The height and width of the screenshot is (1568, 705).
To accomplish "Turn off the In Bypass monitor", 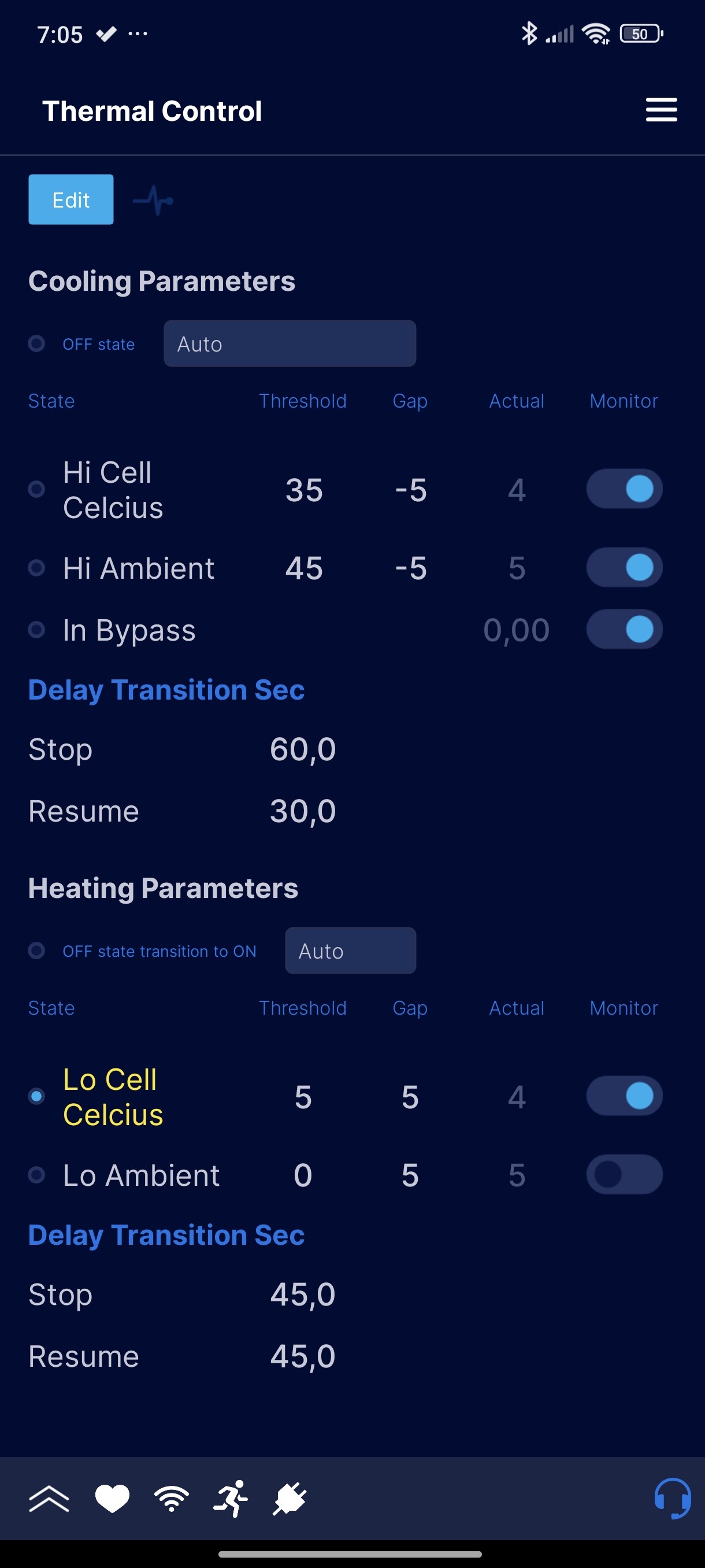I will click(x=624, y=630).
